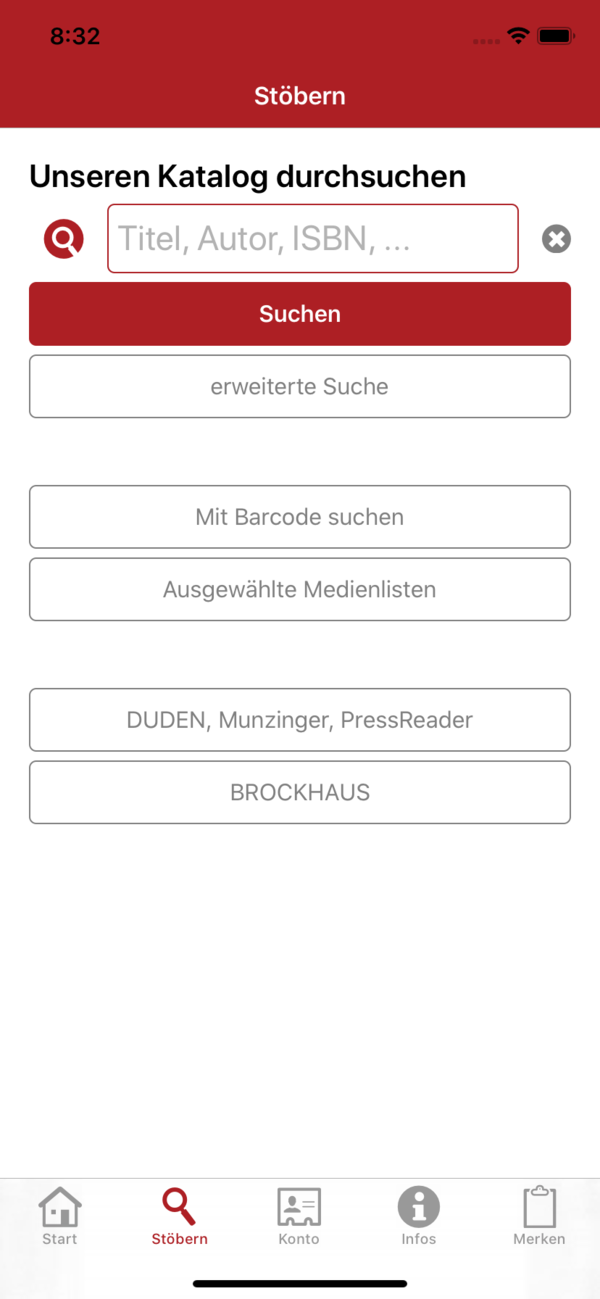Select Mit Barcode suchen

click(300, 517)
